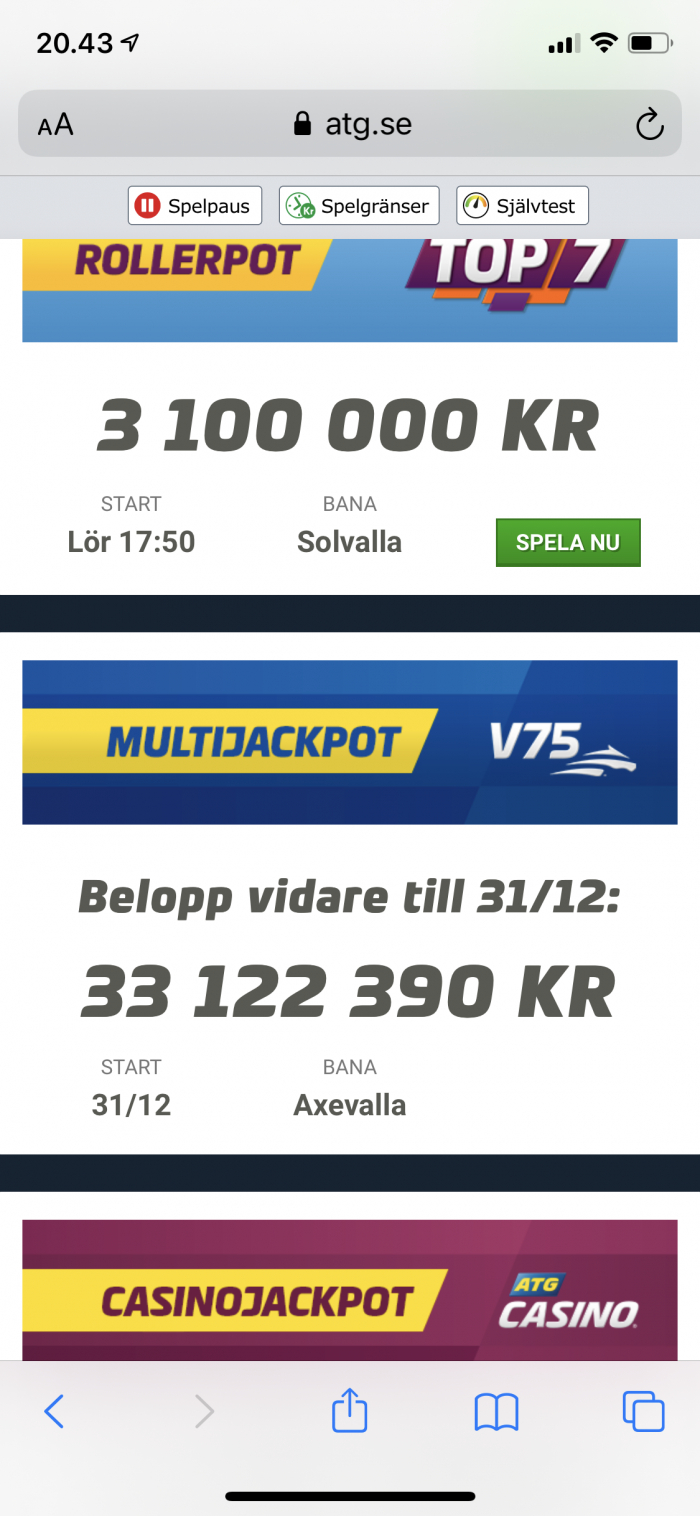Start the Självtest
Screen dimensions: 700x1516
point(522,207)
